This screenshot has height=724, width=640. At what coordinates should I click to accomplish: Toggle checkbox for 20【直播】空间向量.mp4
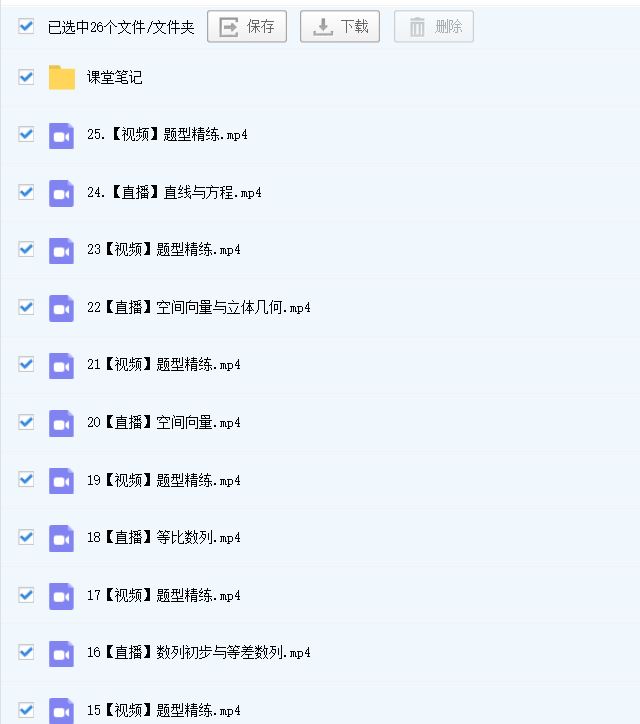pyautogui.click(x=26, y=423)
